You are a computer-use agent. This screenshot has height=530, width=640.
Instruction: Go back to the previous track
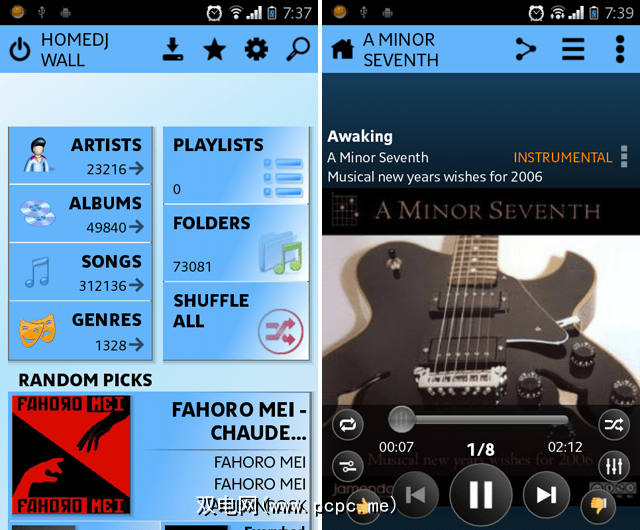tap(416, 495)
